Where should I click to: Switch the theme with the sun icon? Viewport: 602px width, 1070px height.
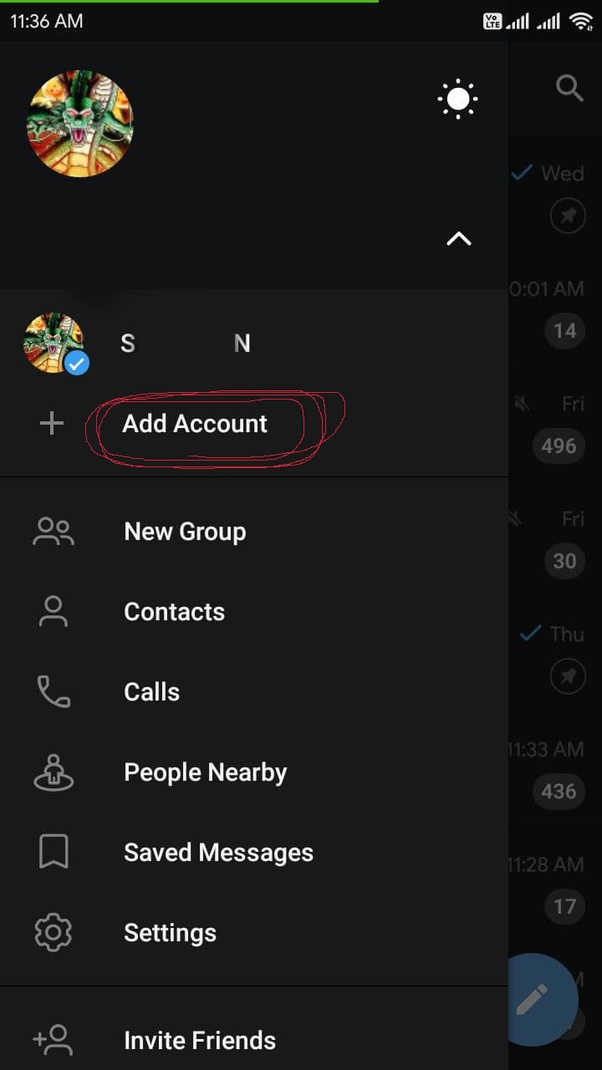coord(458,99)
